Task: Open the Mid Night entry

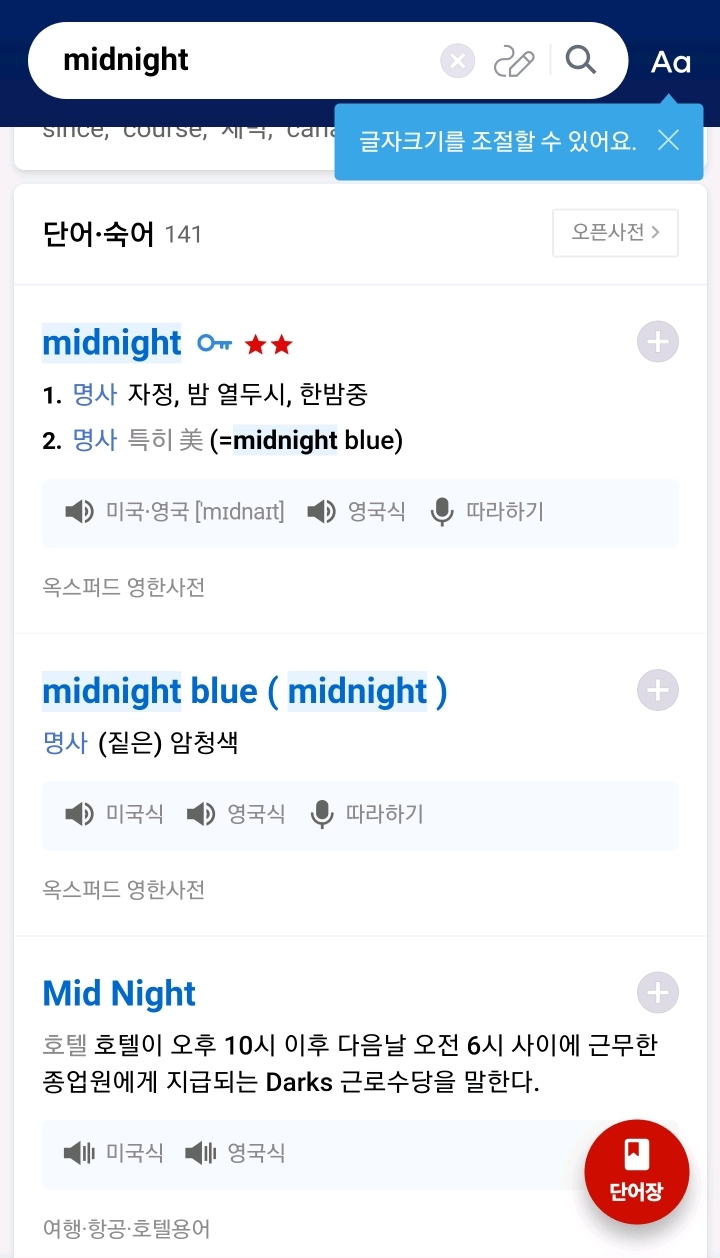Action: tap(119, 994)
